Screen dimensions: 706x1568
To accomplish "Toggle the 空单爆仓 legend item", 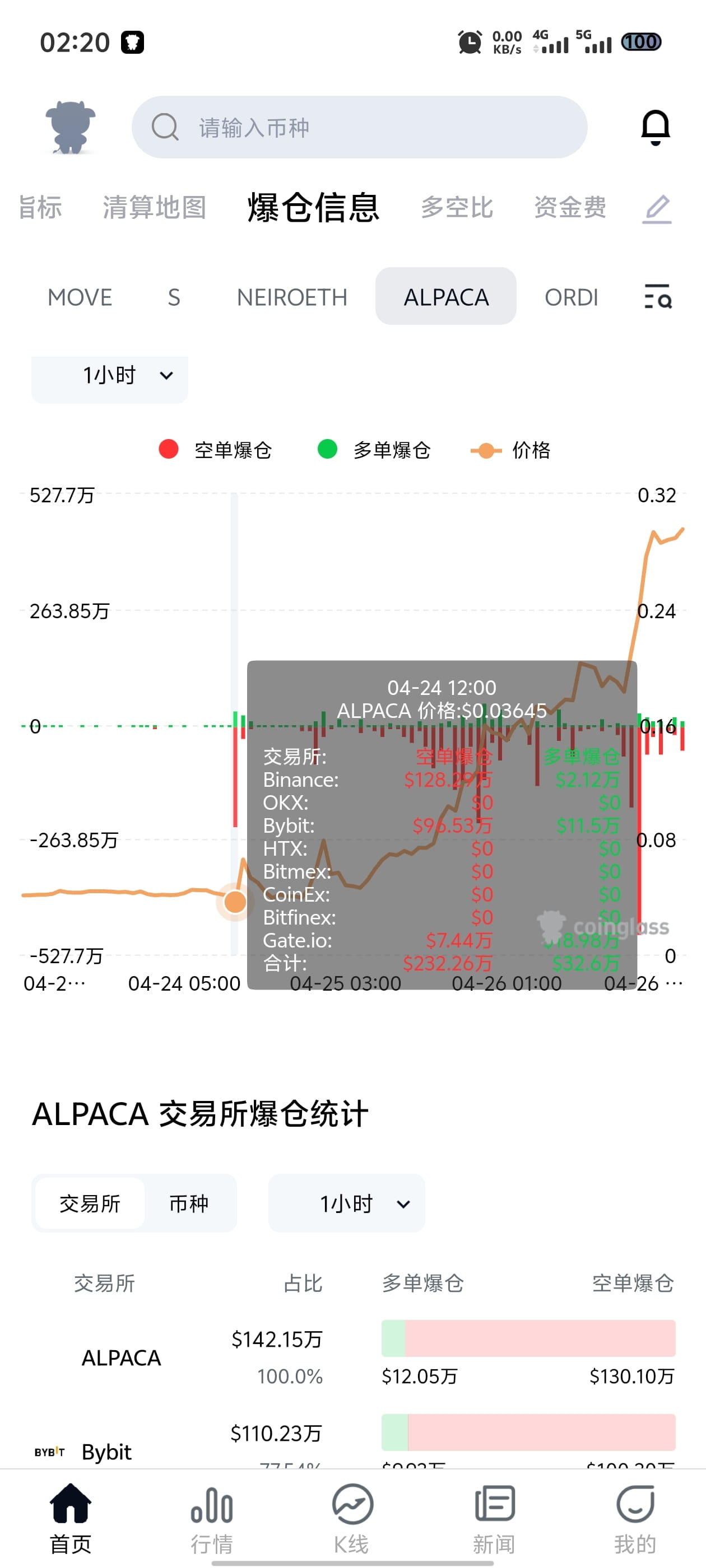I will 217,450.
